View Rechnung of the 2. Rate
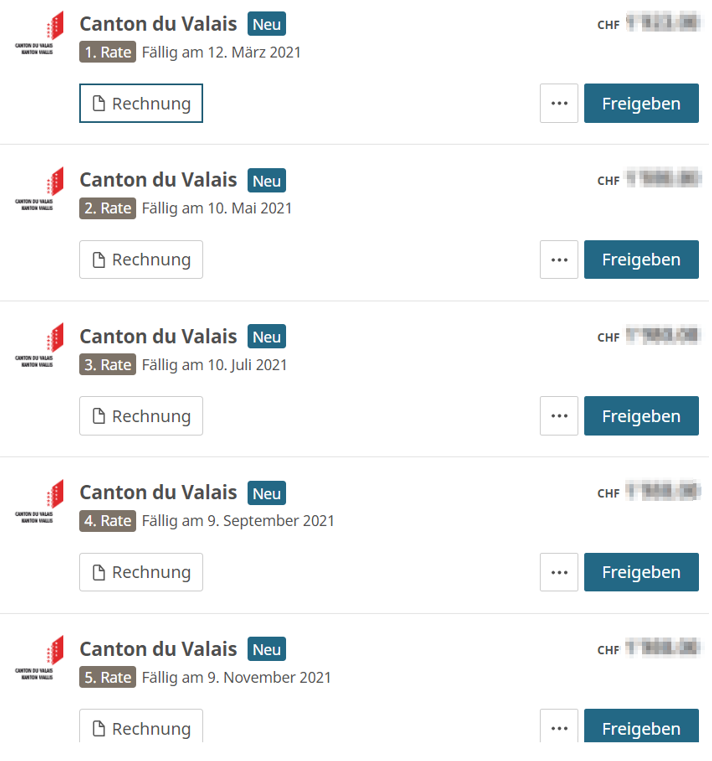 tap(141, 259)
